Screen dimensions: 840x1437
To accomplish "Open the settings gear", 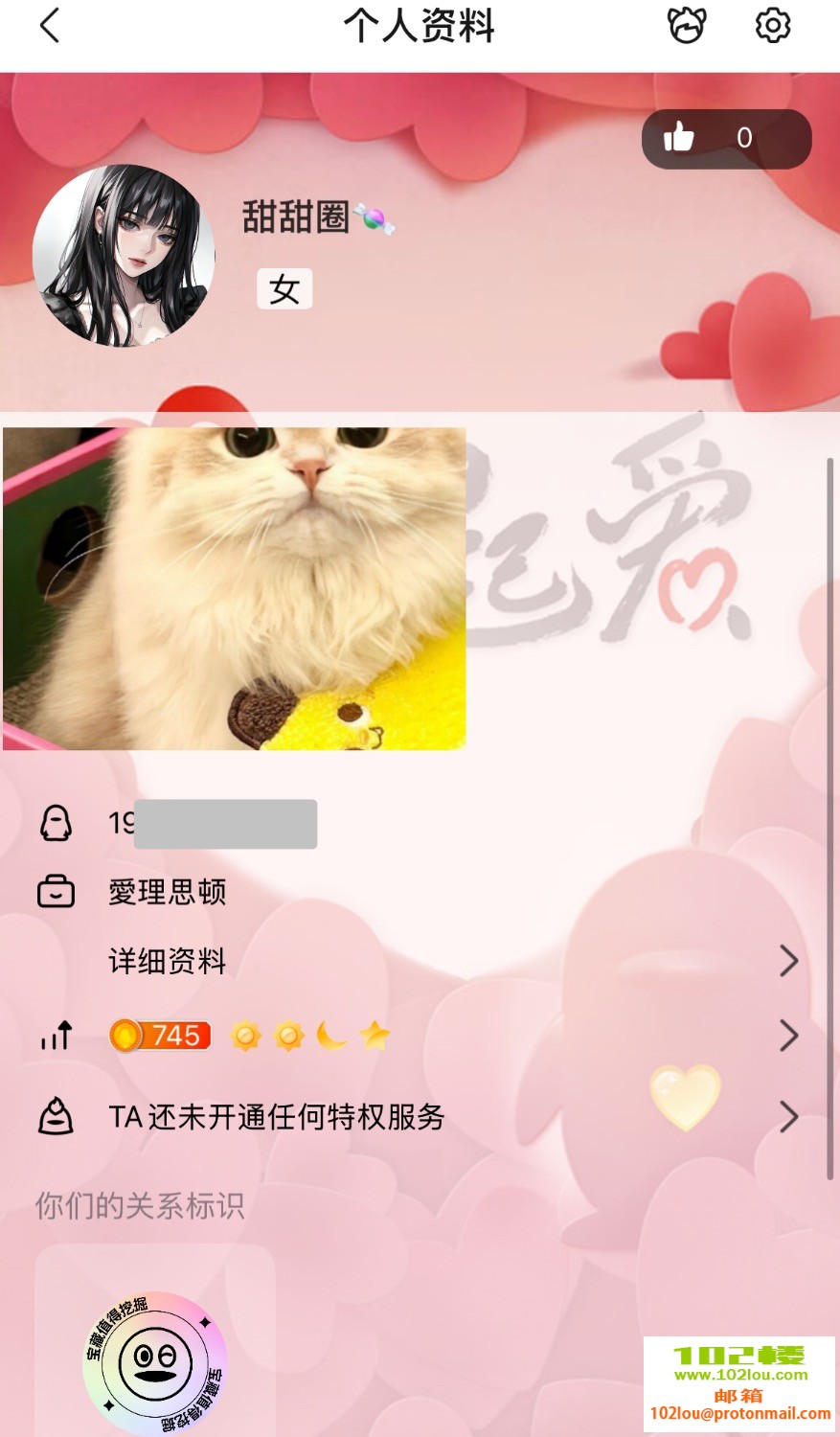I will coord(773,26).
